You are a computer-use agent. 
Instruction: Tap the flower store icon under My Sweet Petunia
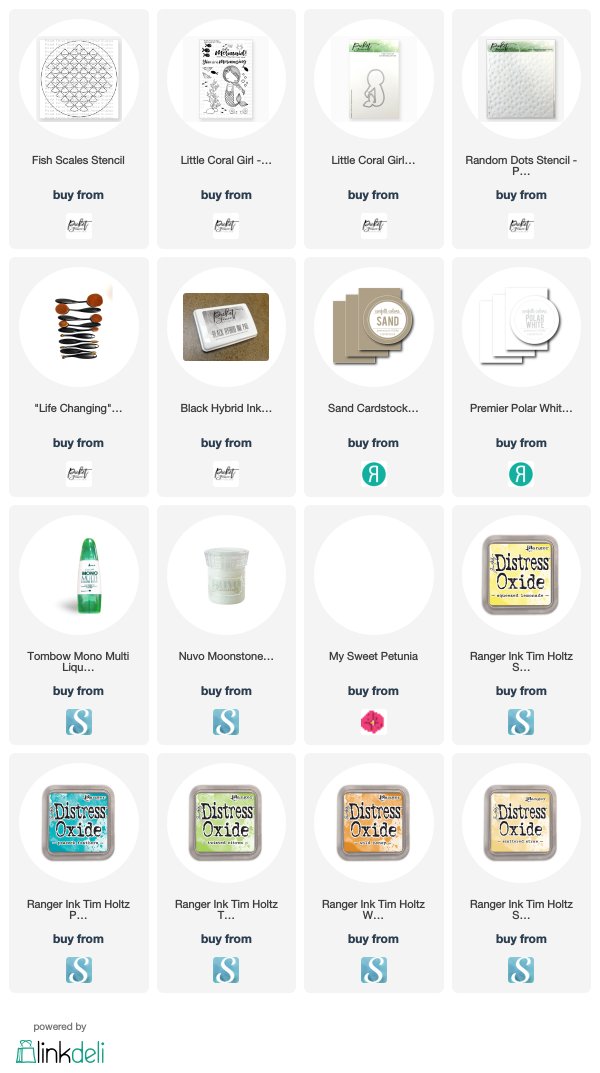coord(374,722)
